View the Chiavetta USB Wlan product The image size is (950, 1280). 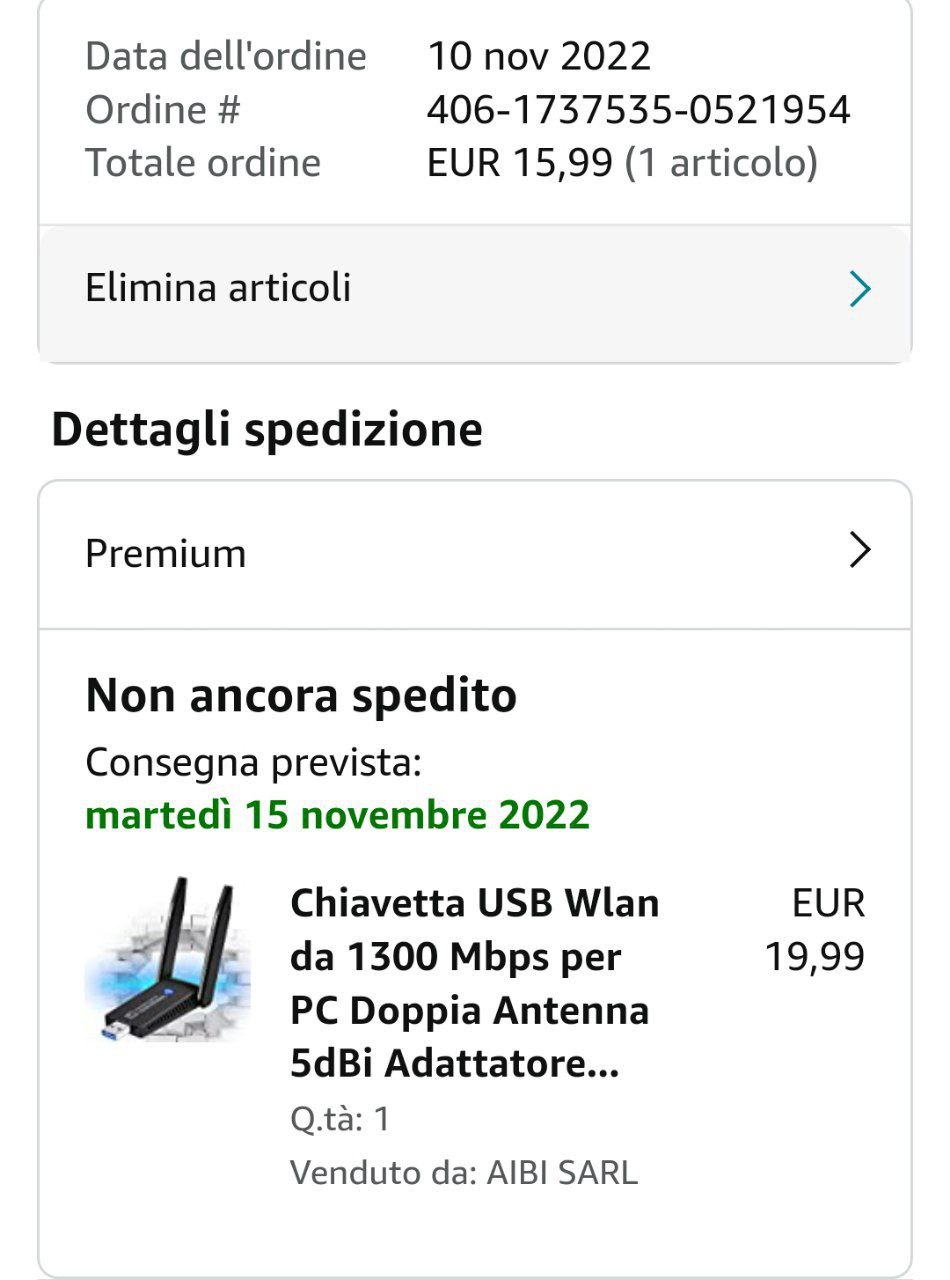474,983
